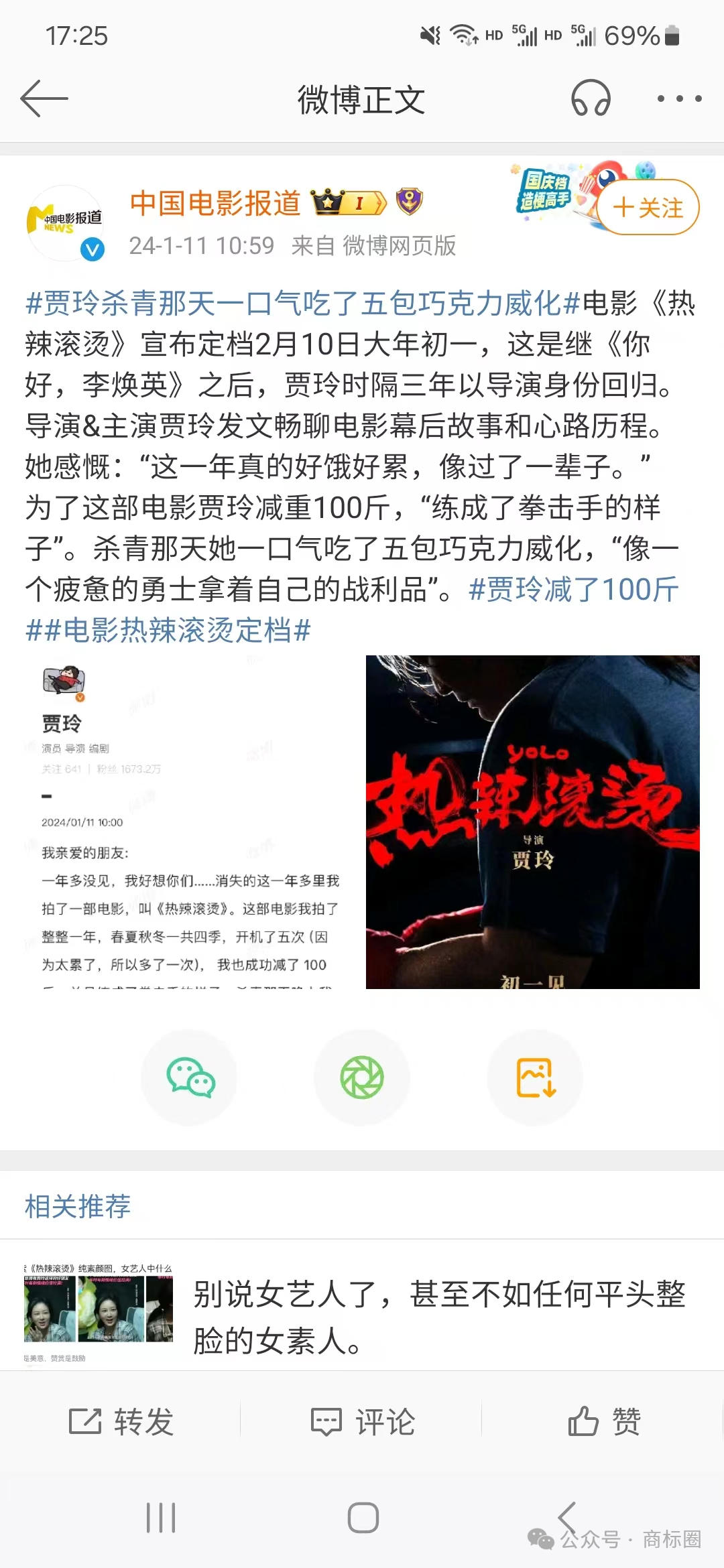Open the 中国电影报道 profile avatar

click(65, 222)
